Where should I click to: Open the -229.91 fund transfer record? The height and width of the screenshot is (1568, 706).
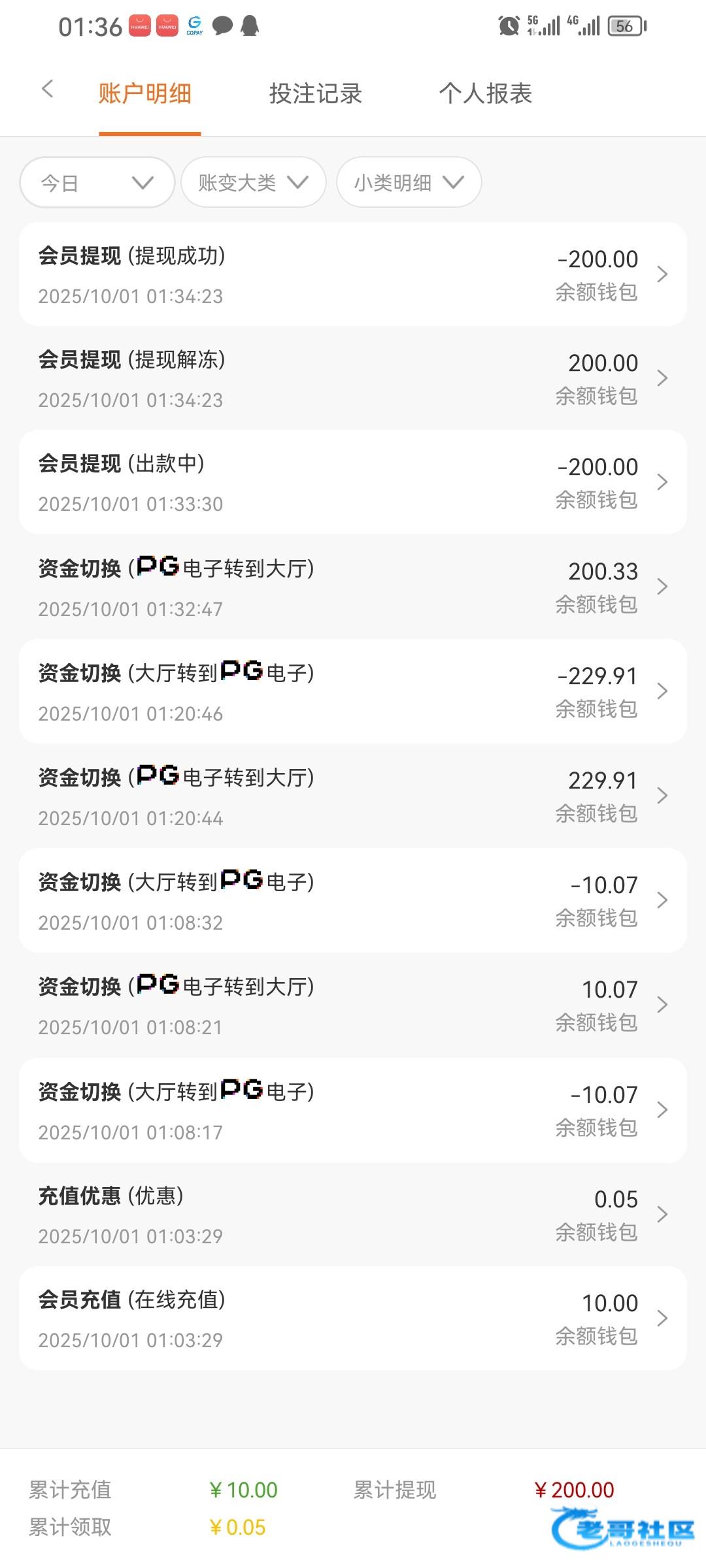pyautogui.click(x=353, y=691)
